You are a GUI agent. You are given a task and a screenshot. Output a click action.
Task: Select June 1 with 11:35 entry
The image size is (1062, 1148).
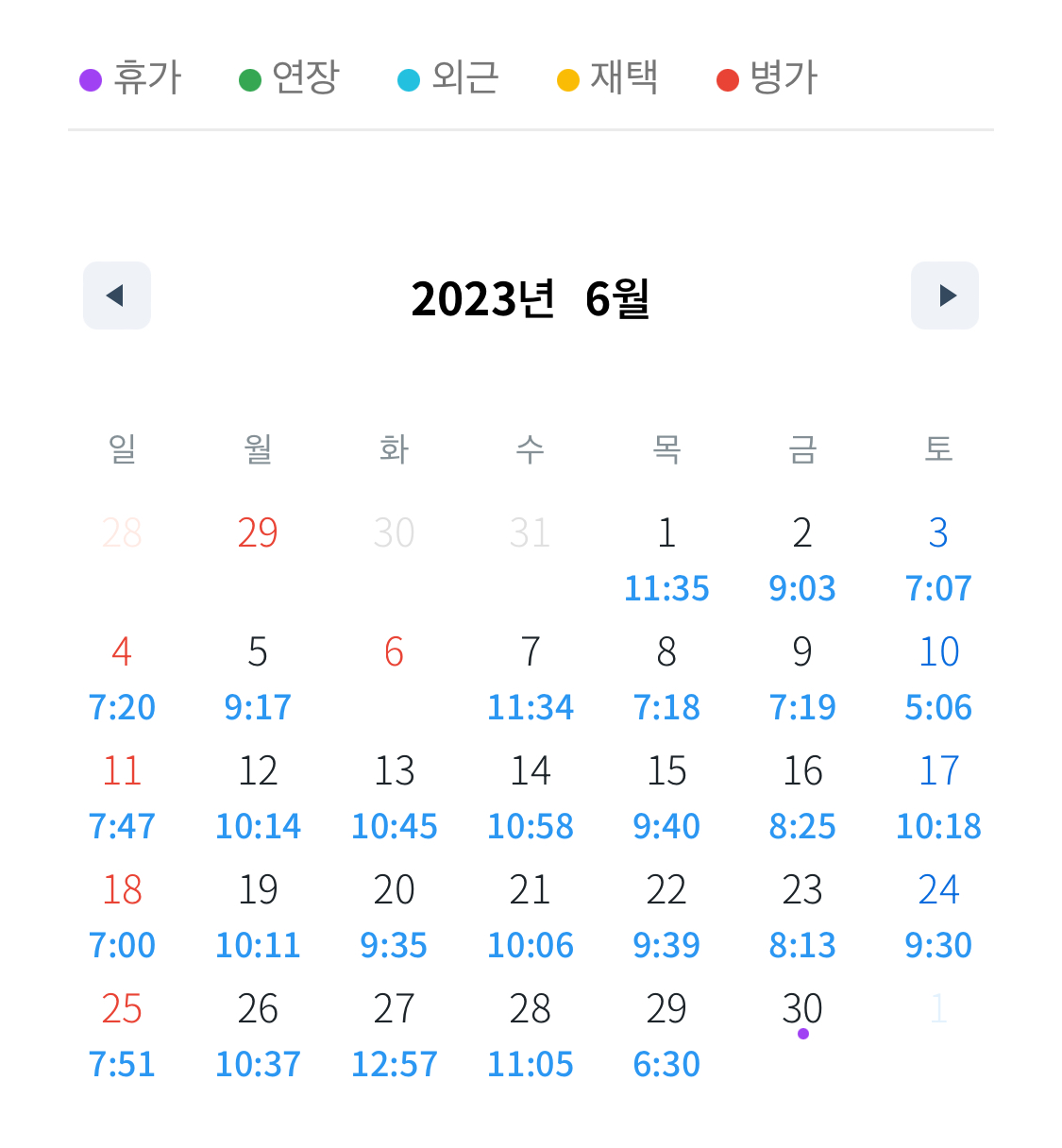coord(666,557)
